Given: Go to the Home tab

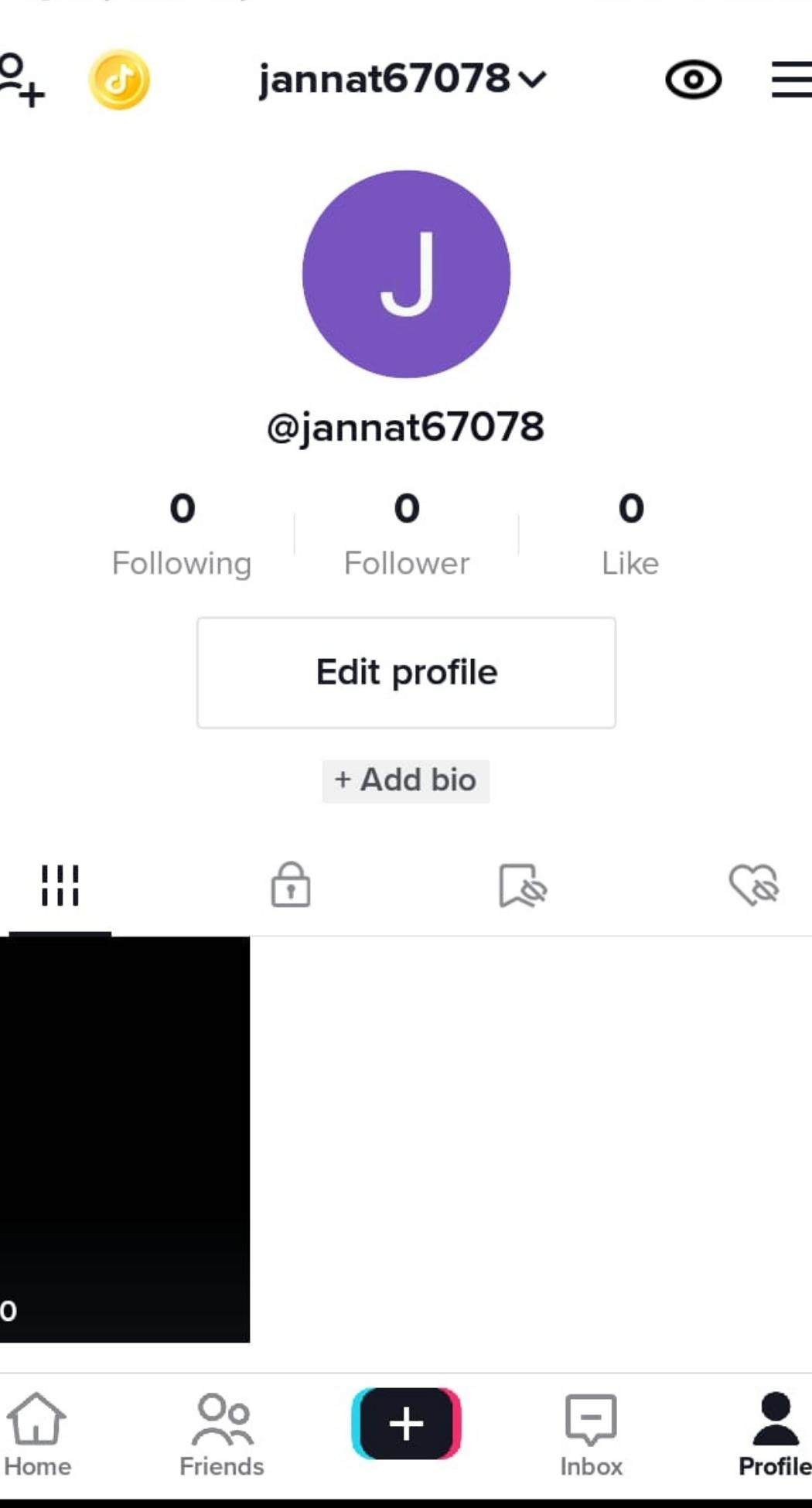Looking at the screenshot, I should 36,1434.
